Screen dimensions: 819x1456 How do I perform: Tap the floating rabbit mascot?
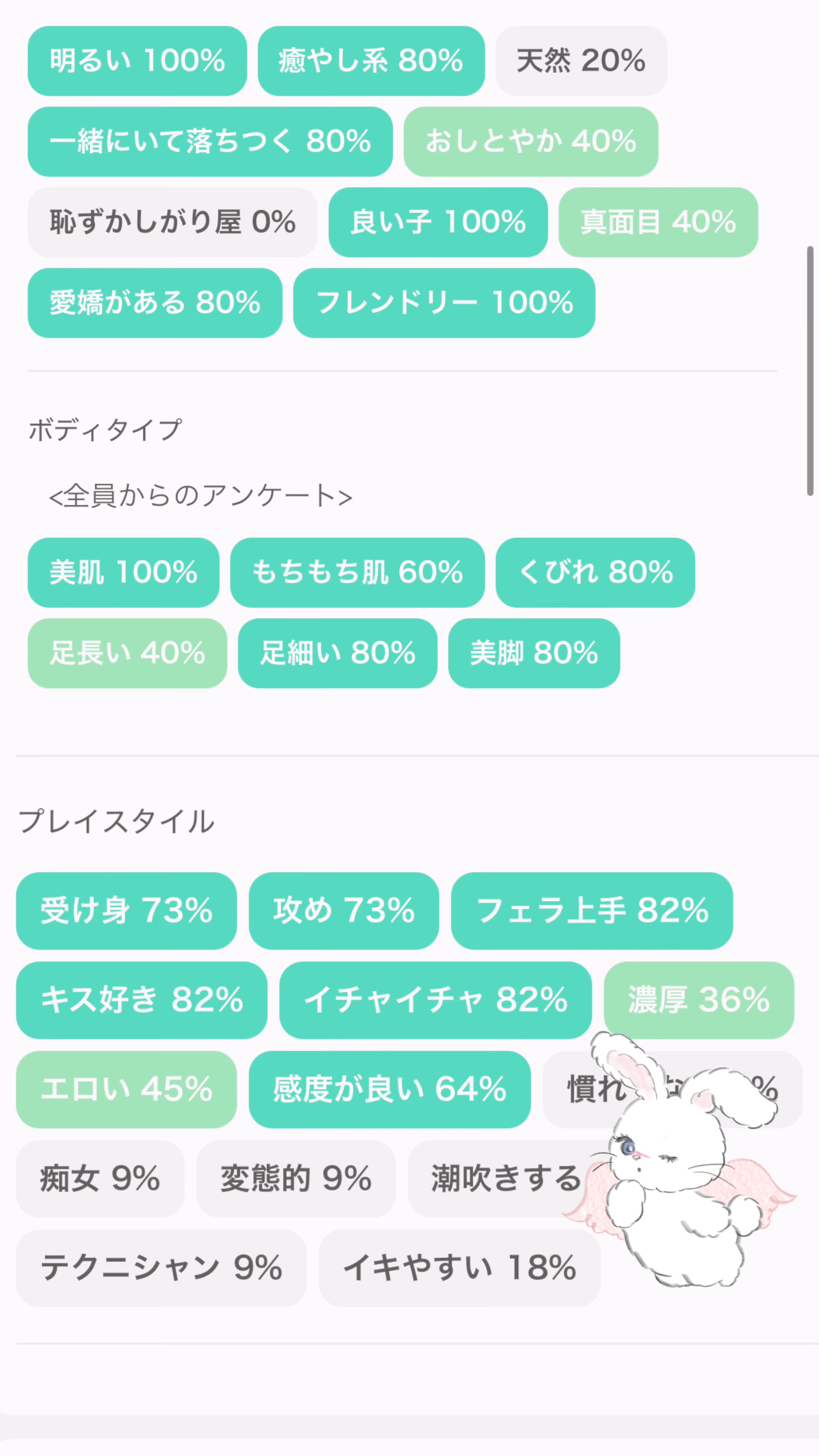point(678,1164)
